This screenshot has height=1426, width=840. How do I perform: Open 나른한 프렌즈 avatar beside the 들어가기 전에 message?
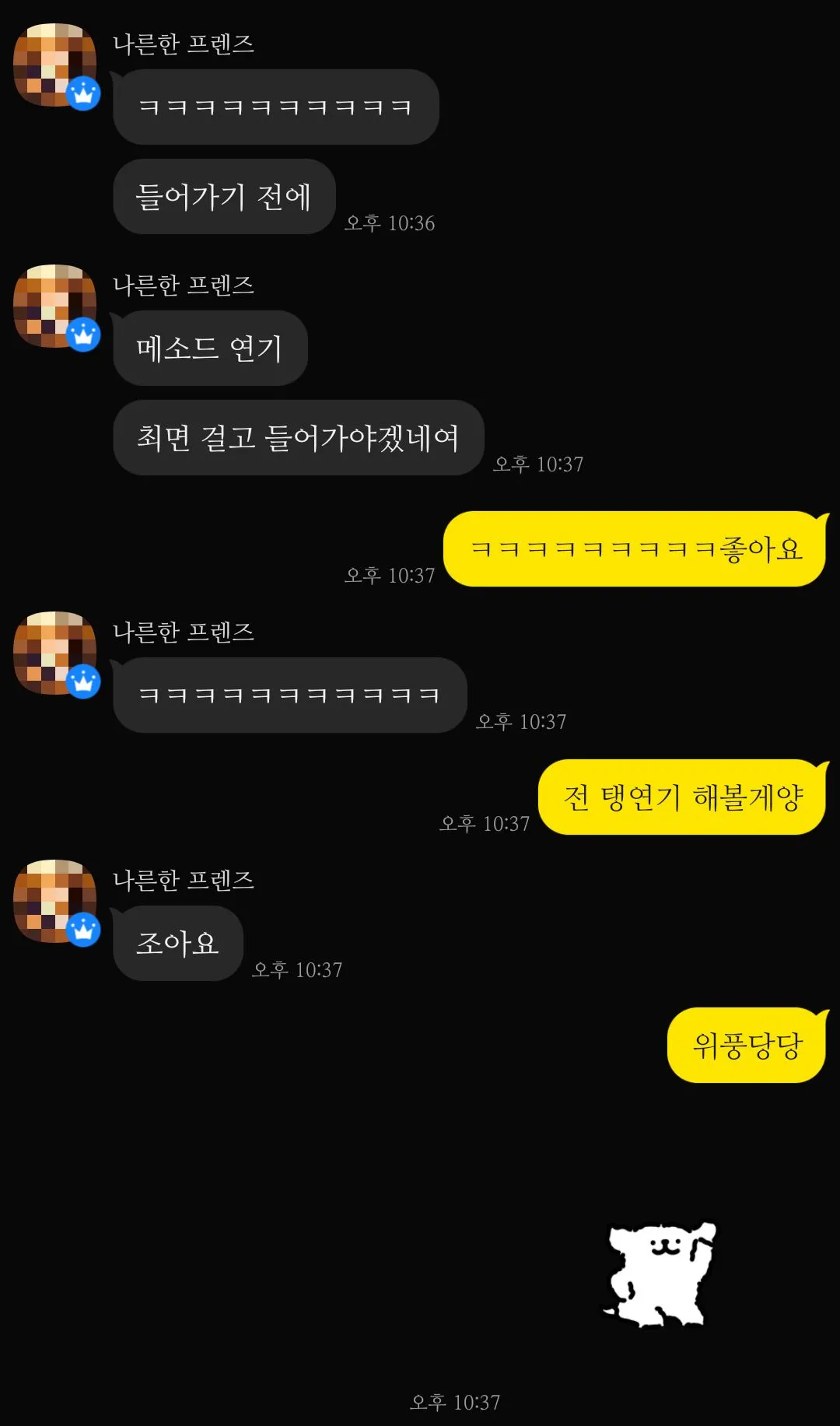[x=54, y=65]
